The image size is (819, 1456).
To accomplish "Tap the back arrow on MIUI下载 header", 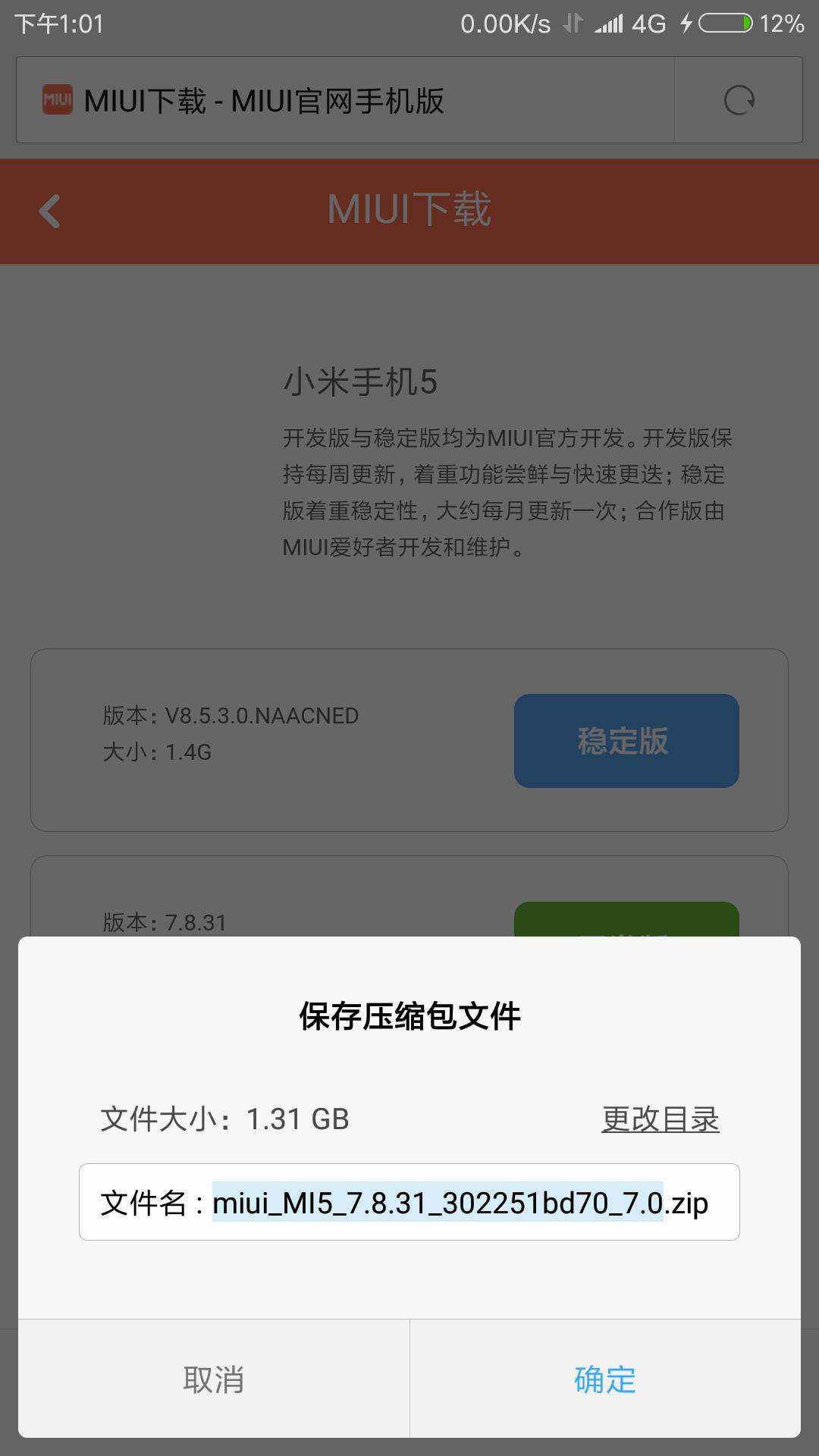I will (x=50, y=212).
